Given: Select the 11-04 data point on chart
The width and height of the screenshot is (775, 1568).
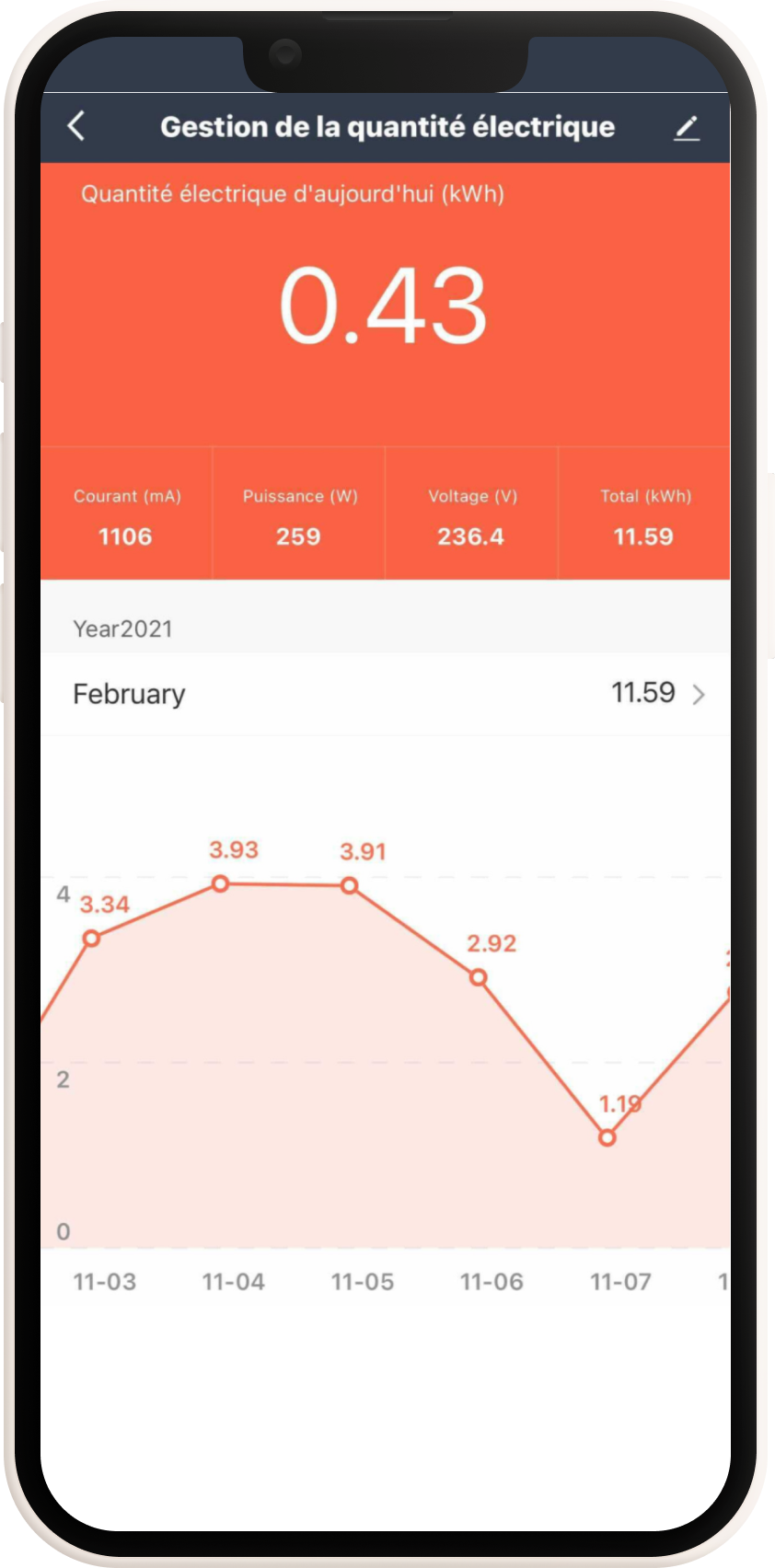Looking at the screenshot, I should 221,884.
